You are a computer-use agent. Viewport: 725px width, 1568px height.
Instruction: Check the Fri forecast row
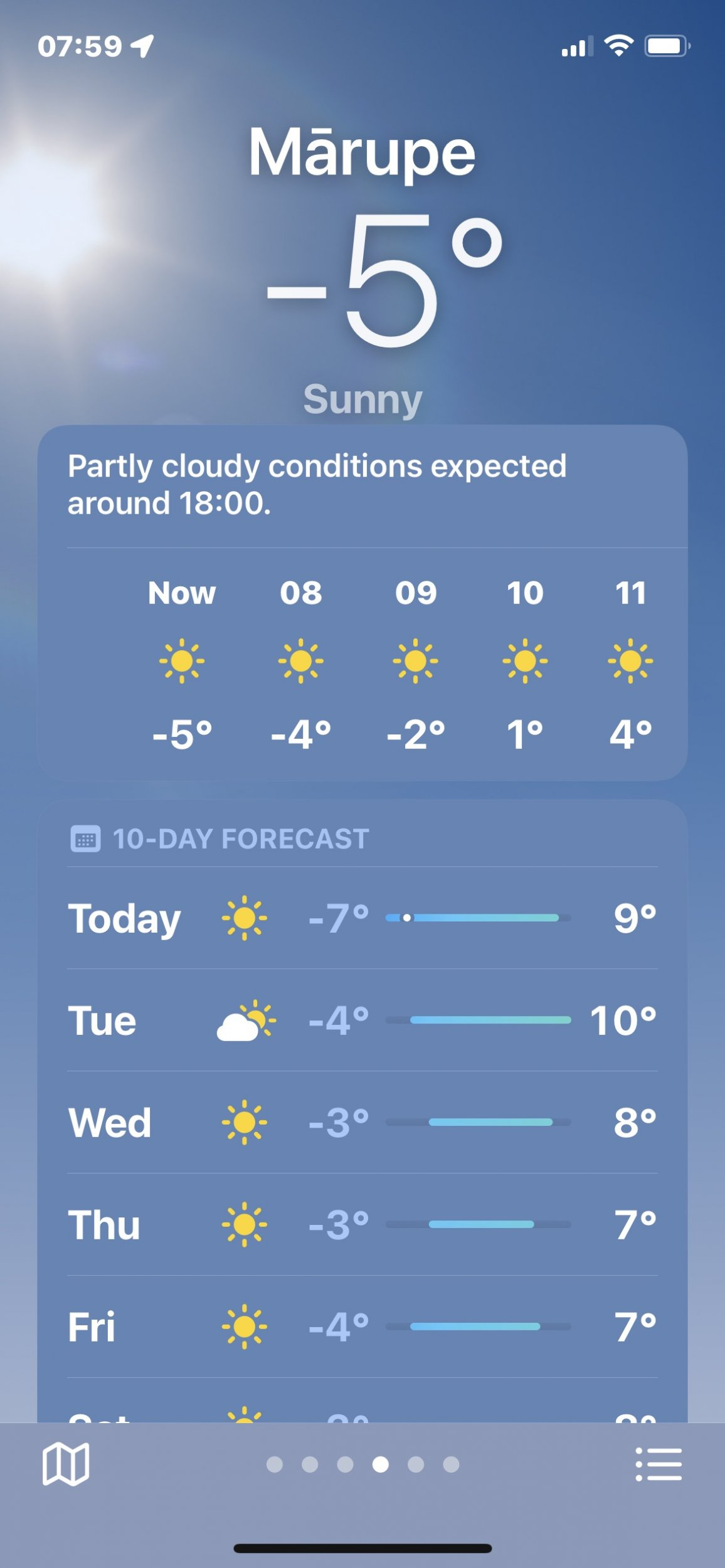point(362,1327)
